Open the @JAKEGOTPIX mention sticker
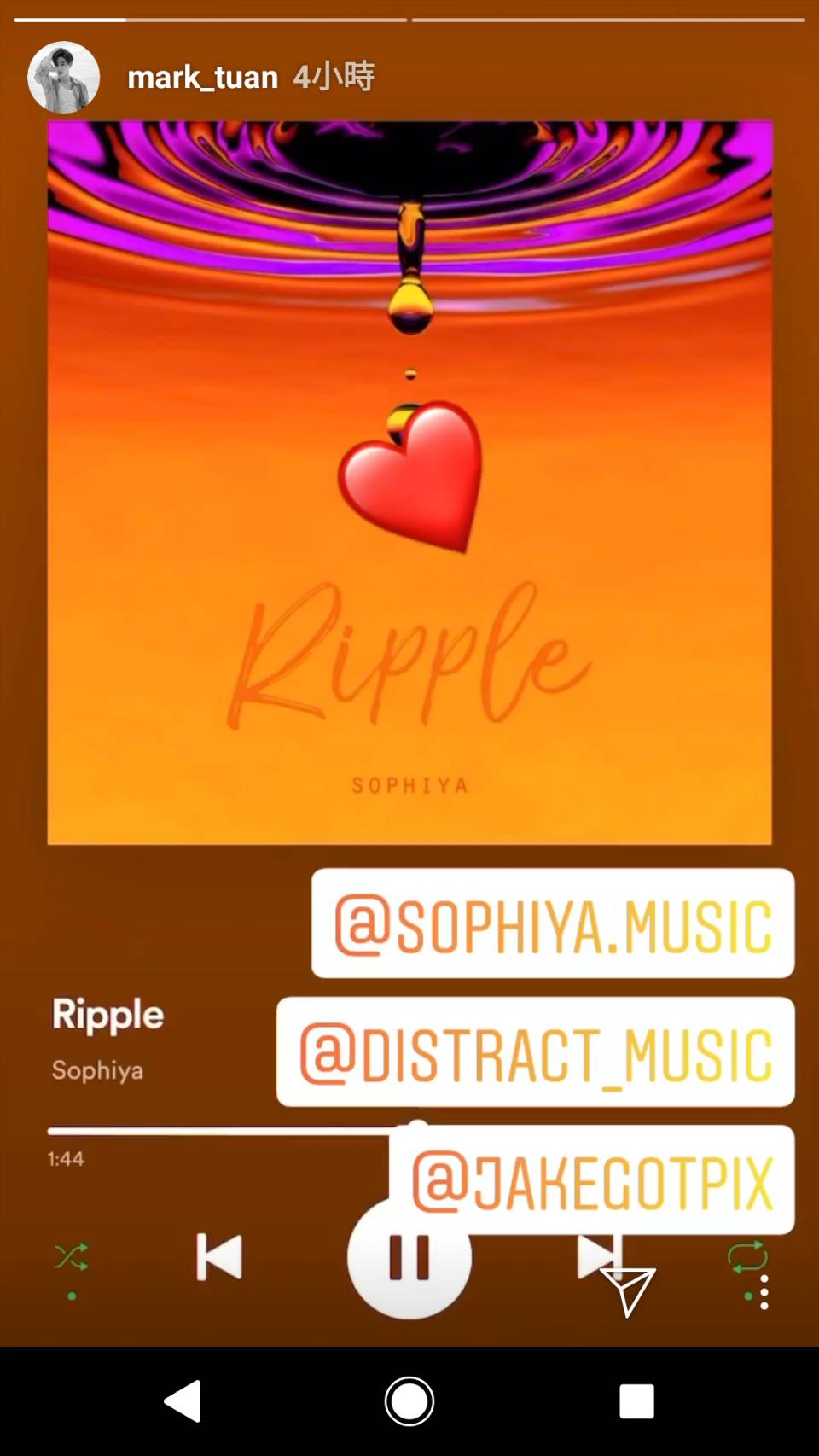Viewport: 819px width, 1456px height. coord(592,1180)
